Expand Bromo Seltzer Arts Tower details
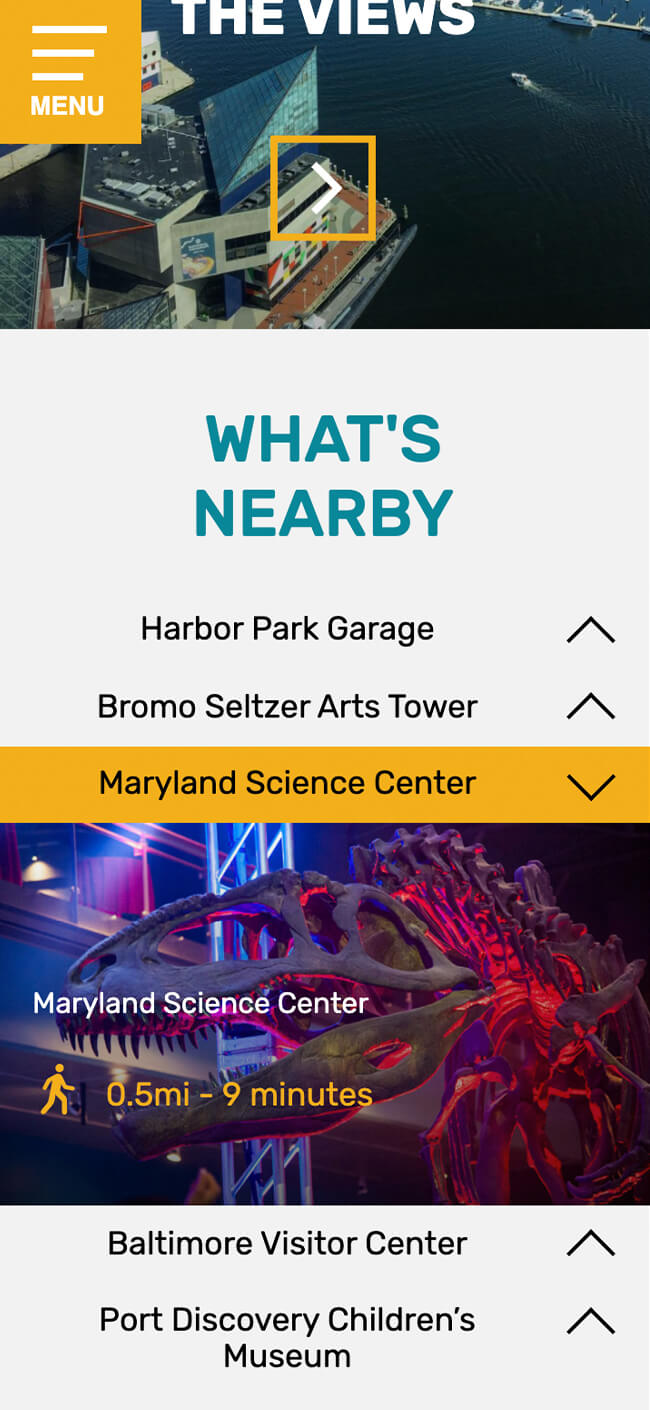Image resolution: width=650 pixels, height=1410 pixels. (590, 707)
